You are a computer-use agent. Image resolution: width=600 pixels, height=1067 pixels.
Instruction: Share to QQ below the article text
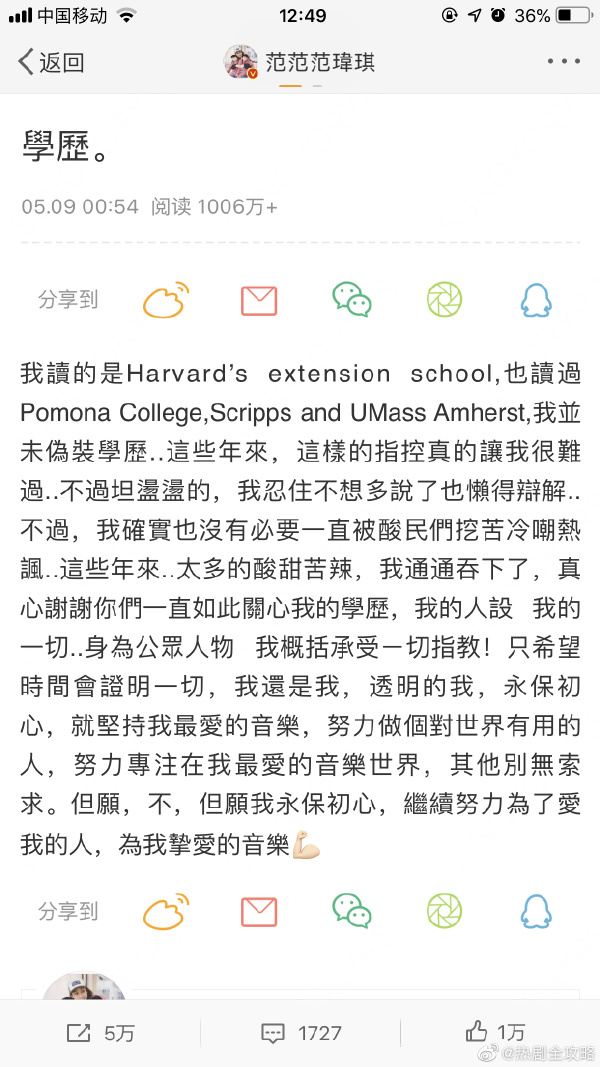coord(537,911)
